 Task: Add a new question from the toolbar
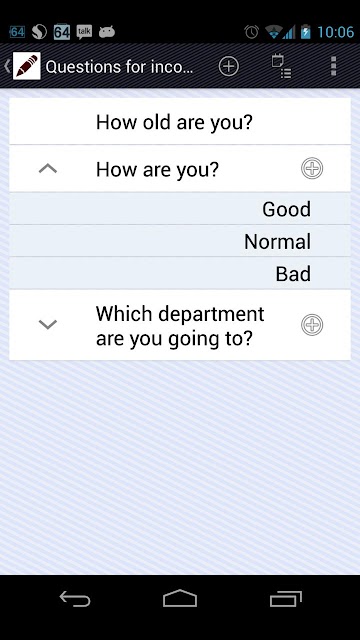tap(229, 66)
